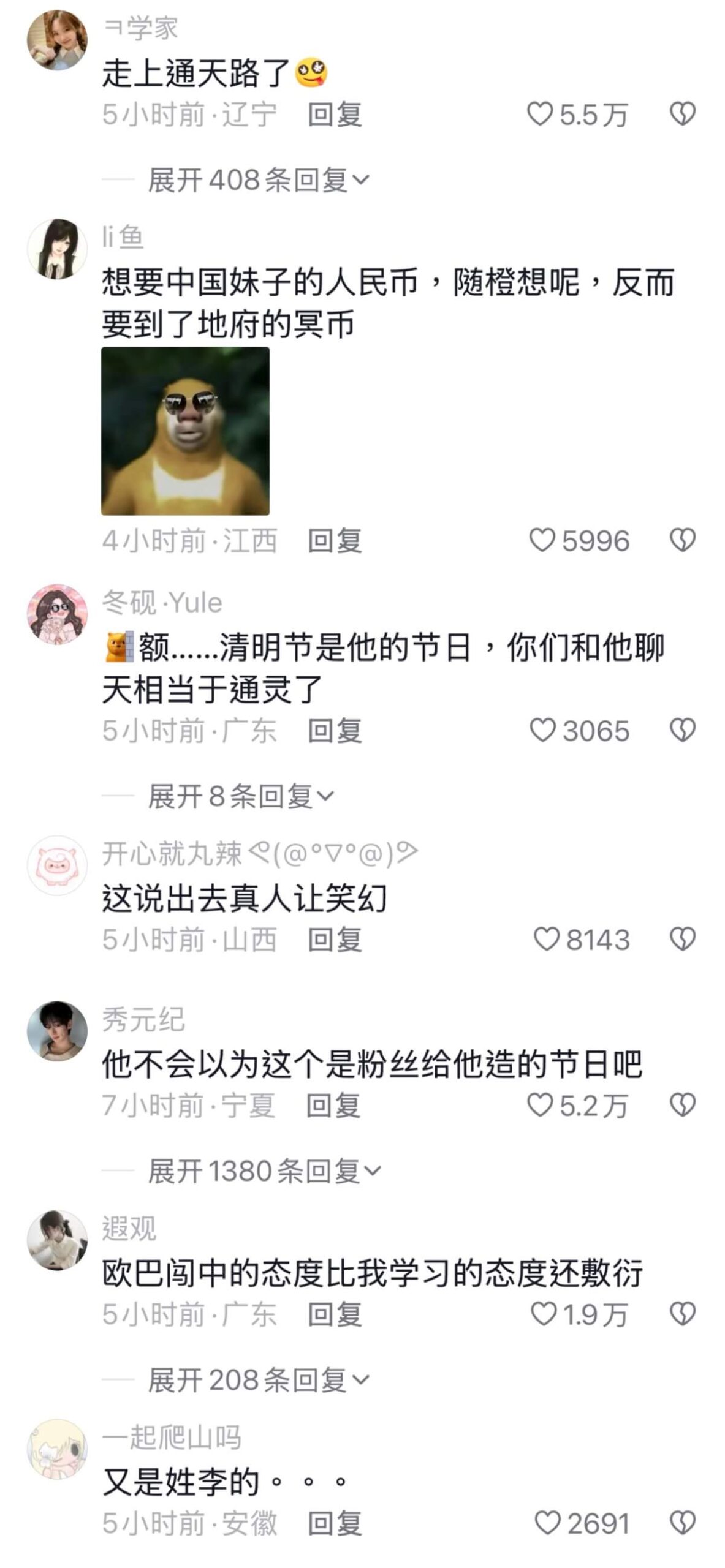The width and height of the screenshot is (725, 1568).
Task: Expand the 408 replies
Action: (x=258, y=180)
